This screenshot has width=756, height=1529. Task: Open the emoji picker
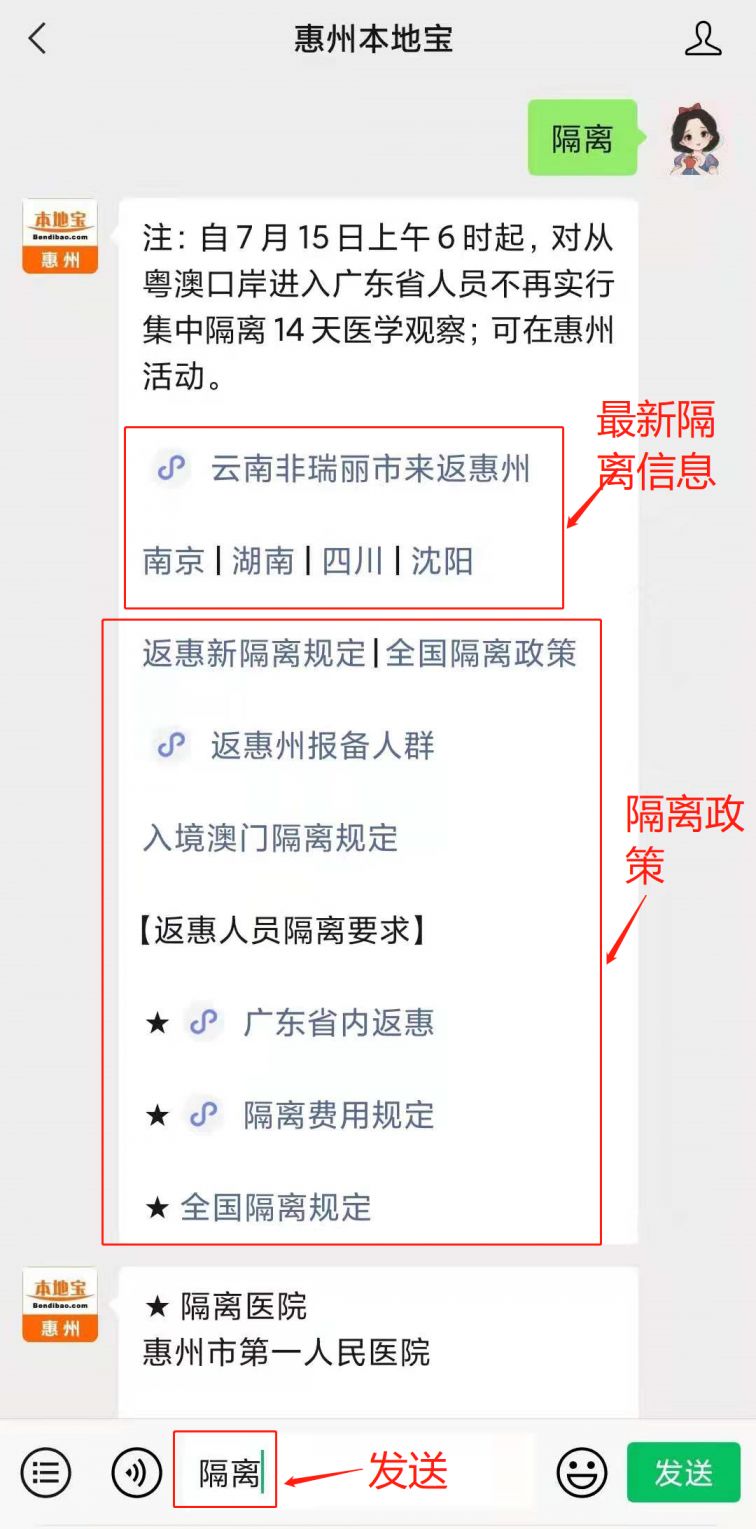[x=582, y=1472]
